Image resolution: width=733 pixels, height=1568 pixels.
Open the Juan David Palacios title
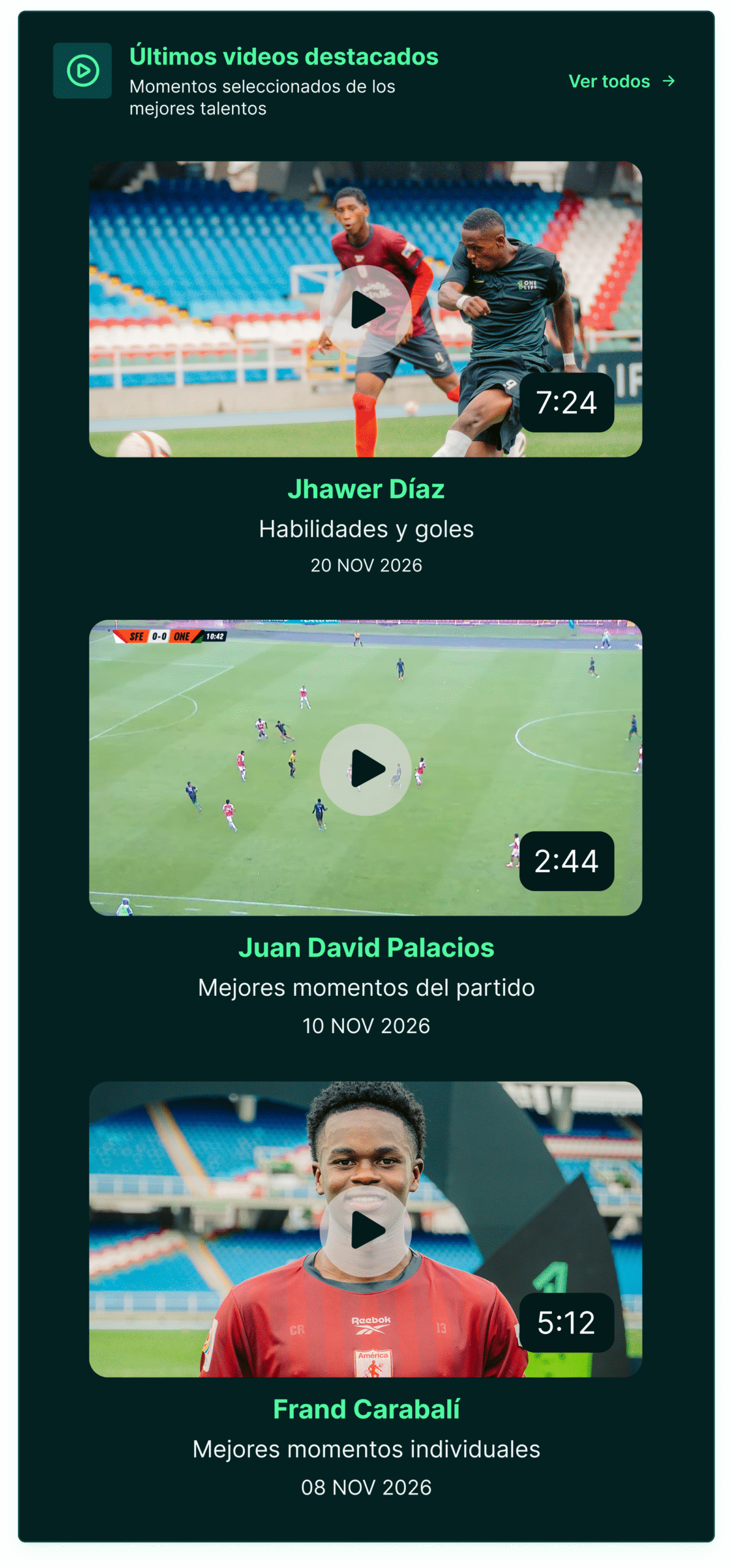coord(366,948)
